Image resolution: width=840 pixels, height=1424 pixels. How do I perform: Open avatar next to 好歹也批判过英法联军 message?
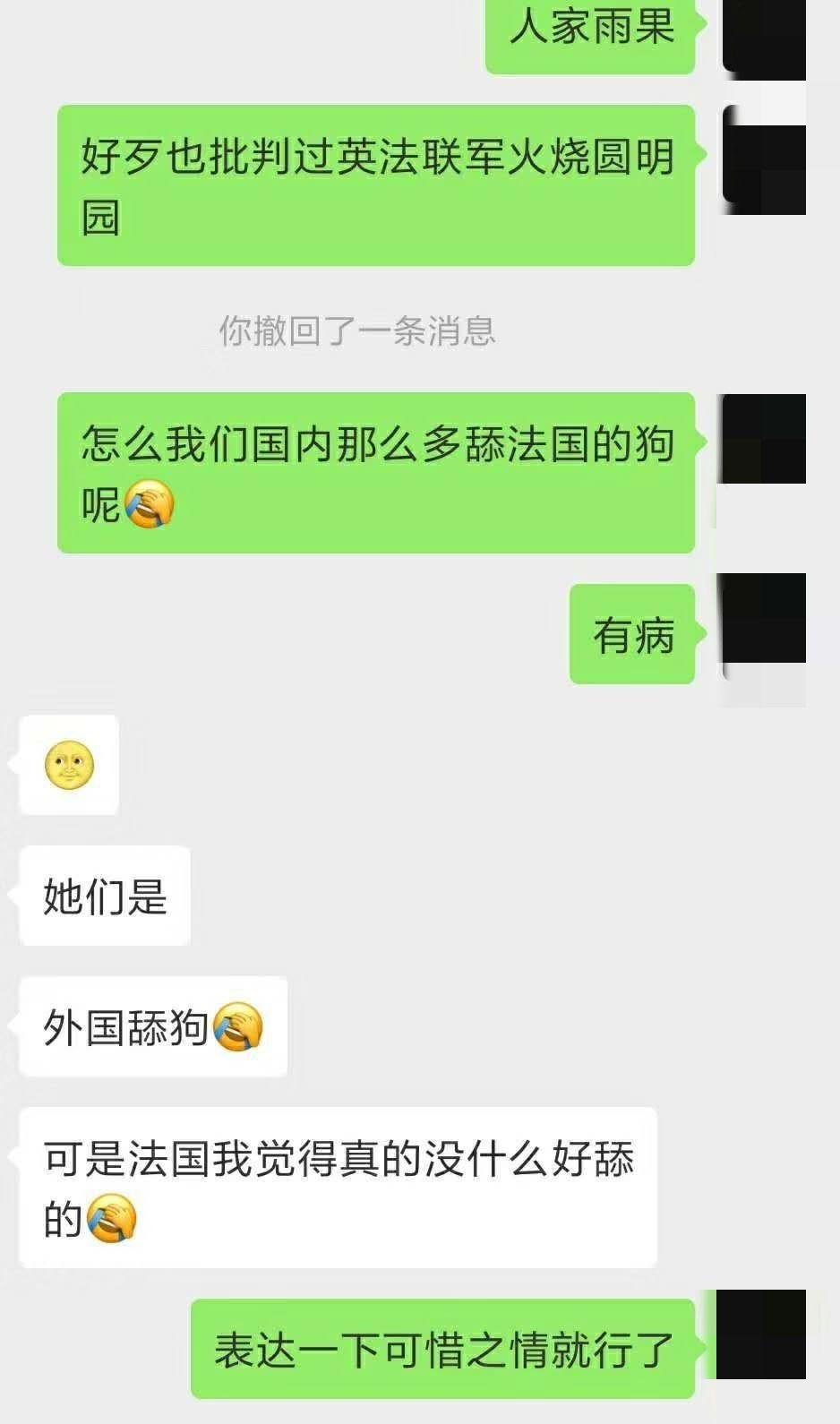764,161
